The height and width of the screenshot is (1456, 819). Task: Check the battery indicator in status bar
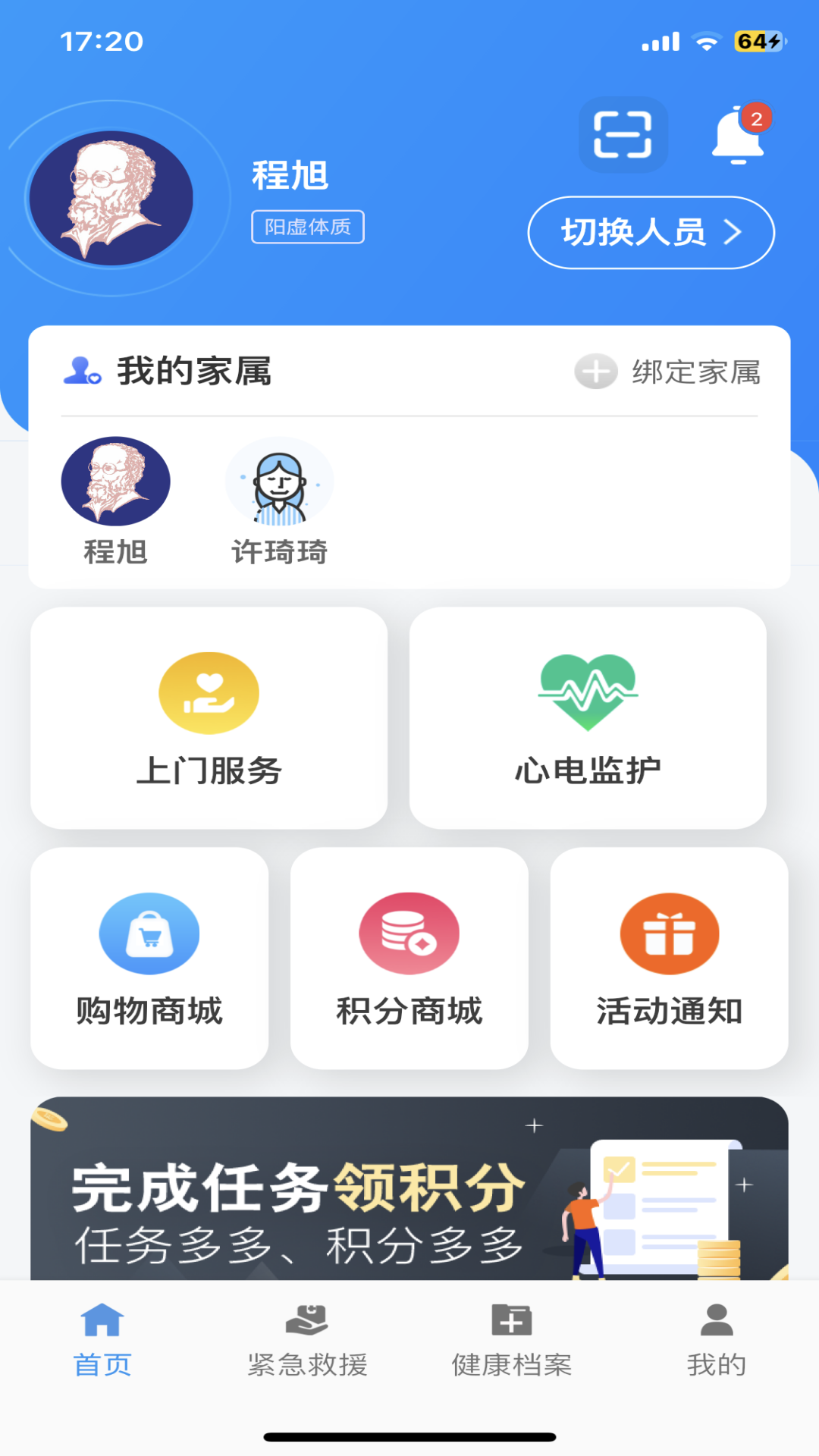[x=753, y=43]
